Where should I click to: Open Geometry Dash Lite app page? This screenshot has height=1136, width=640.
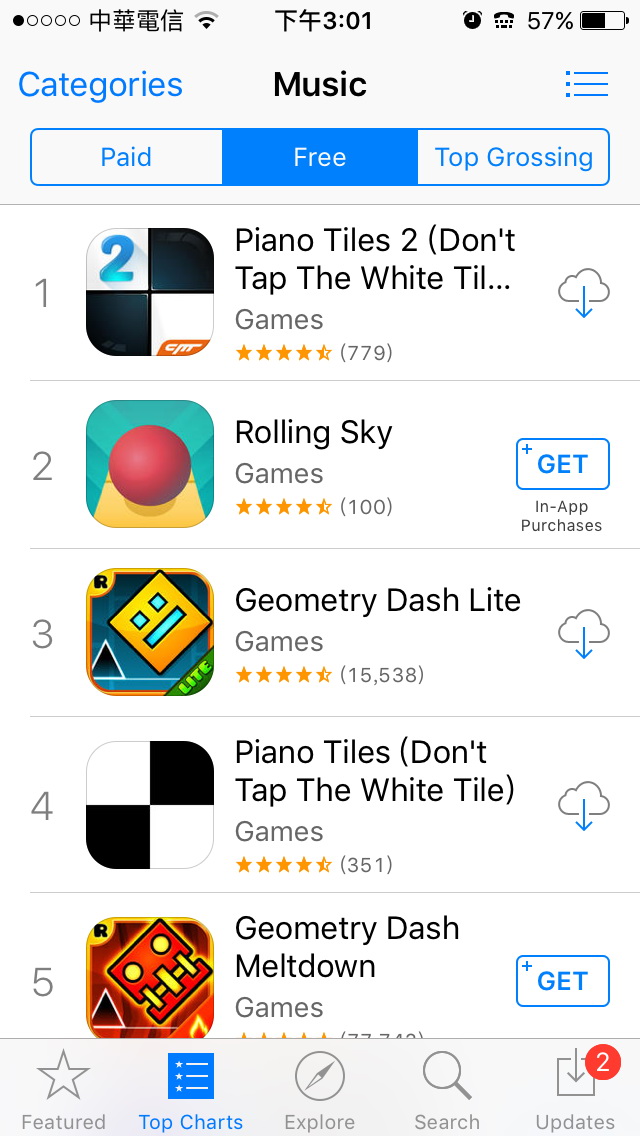click(x=377, y=601)
